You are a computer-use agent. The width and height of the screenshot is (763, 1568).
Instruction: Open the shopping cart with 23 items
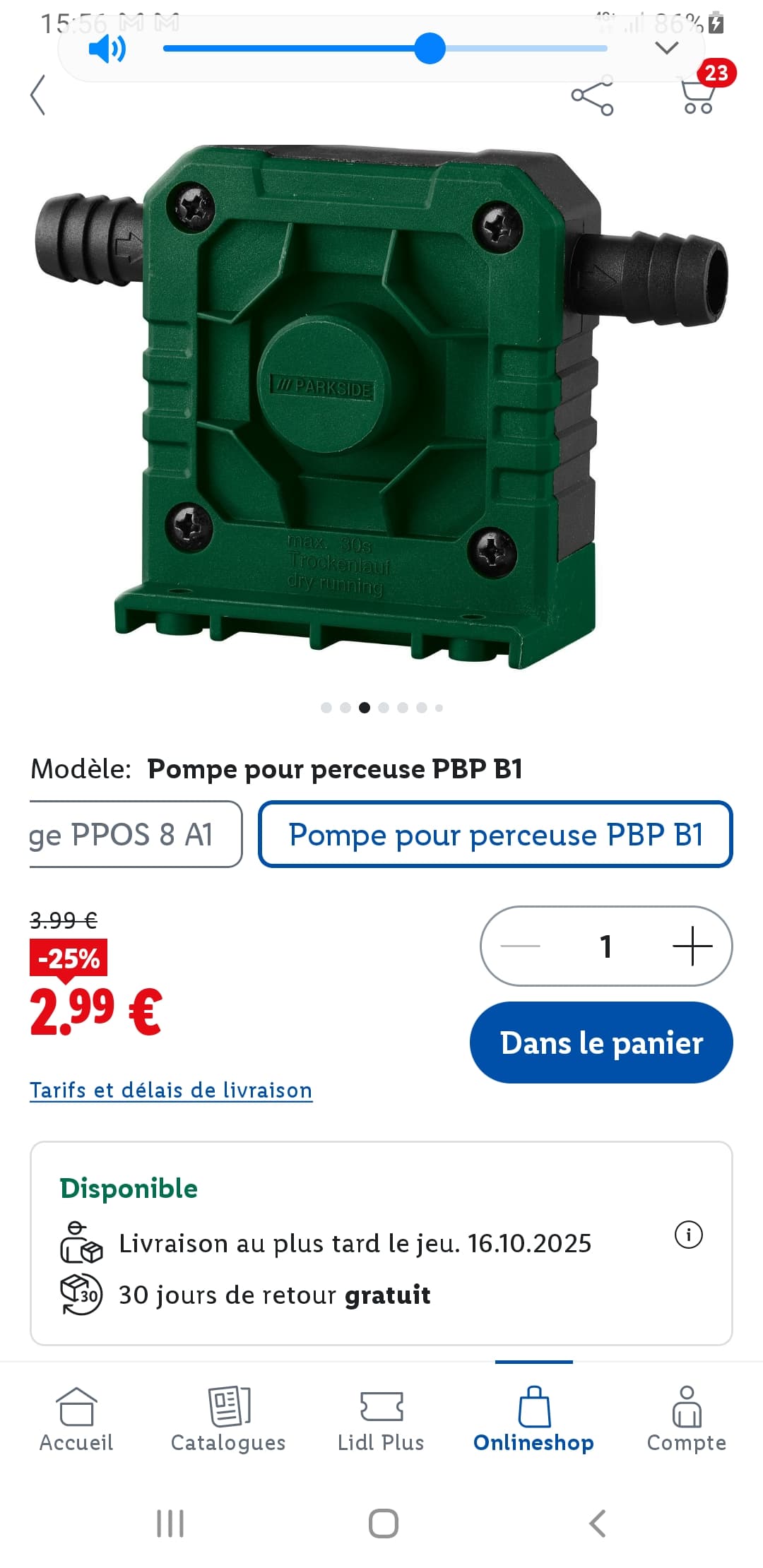click(x=699, y=95)
